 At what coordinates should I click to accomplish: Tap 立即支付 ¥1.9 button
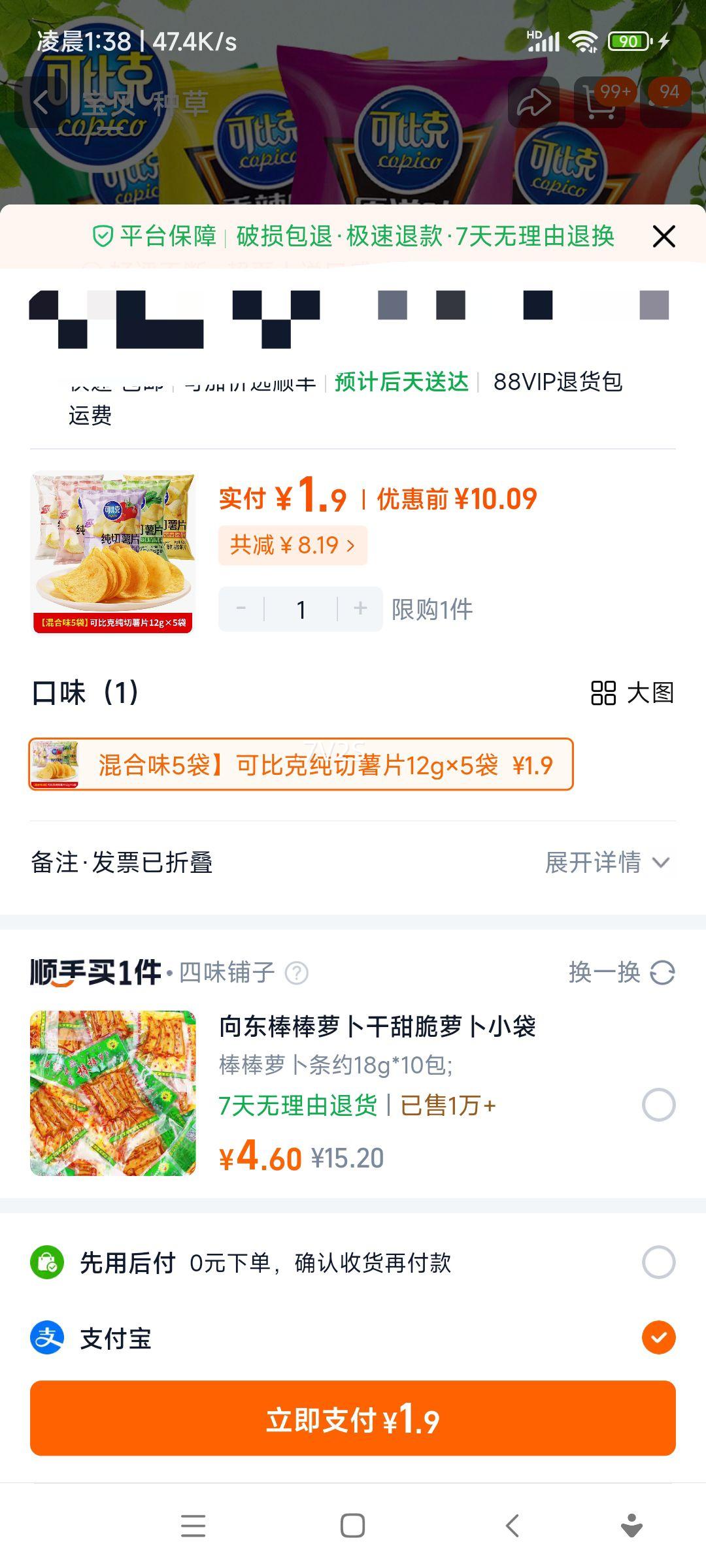coord(353,1419)
